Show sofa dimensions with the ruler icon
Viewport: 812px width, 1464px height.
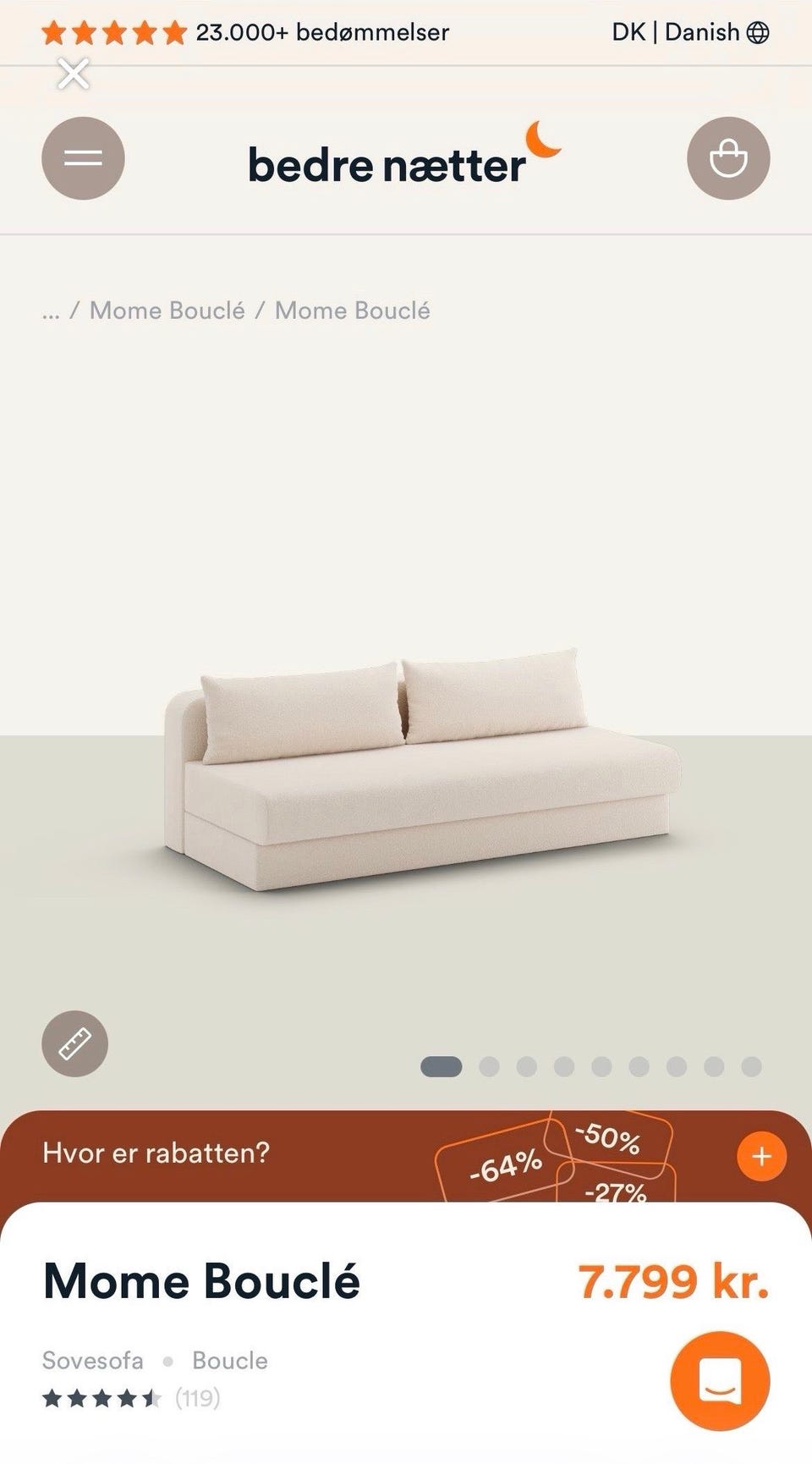(x=74, y=1043)
